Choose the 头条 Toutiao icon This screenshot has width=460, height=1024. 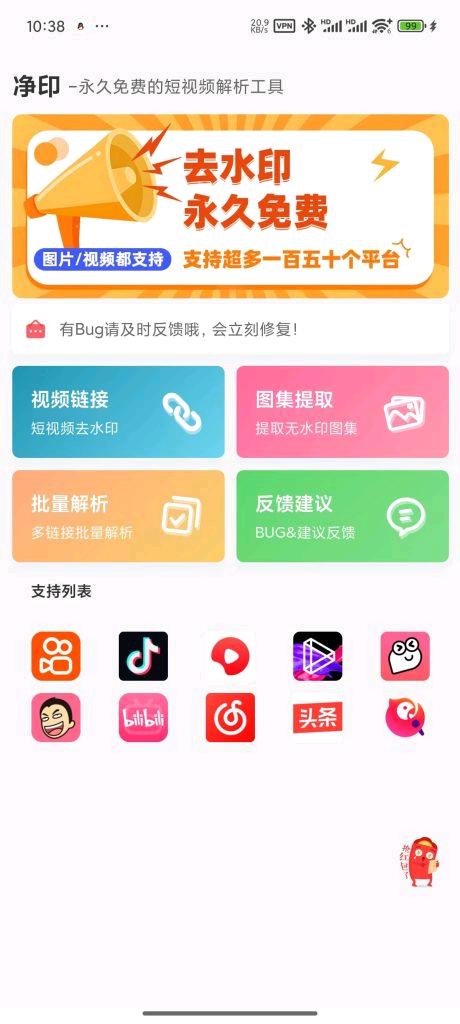[318, 717]
